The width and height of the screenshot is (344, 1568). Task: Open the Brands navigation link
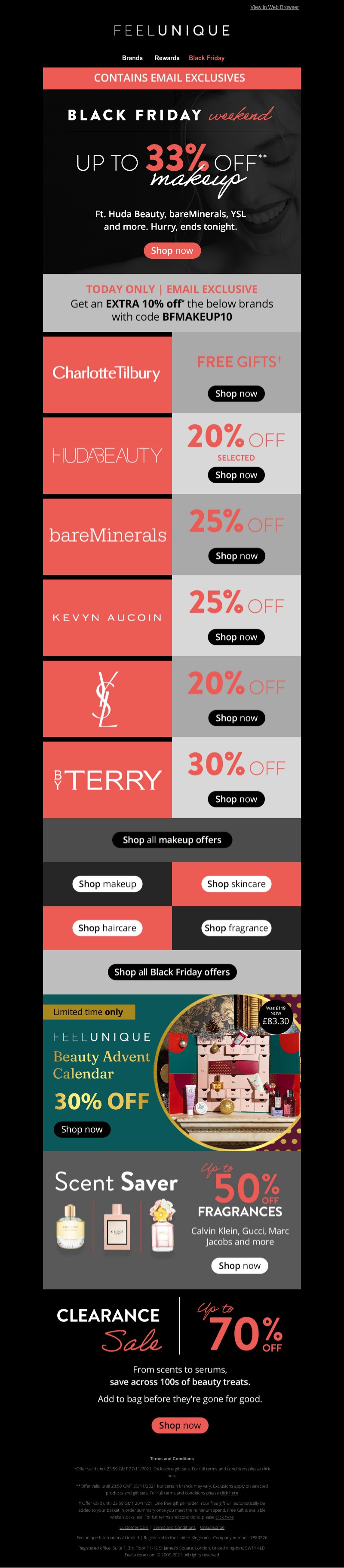tap(132, 58)
